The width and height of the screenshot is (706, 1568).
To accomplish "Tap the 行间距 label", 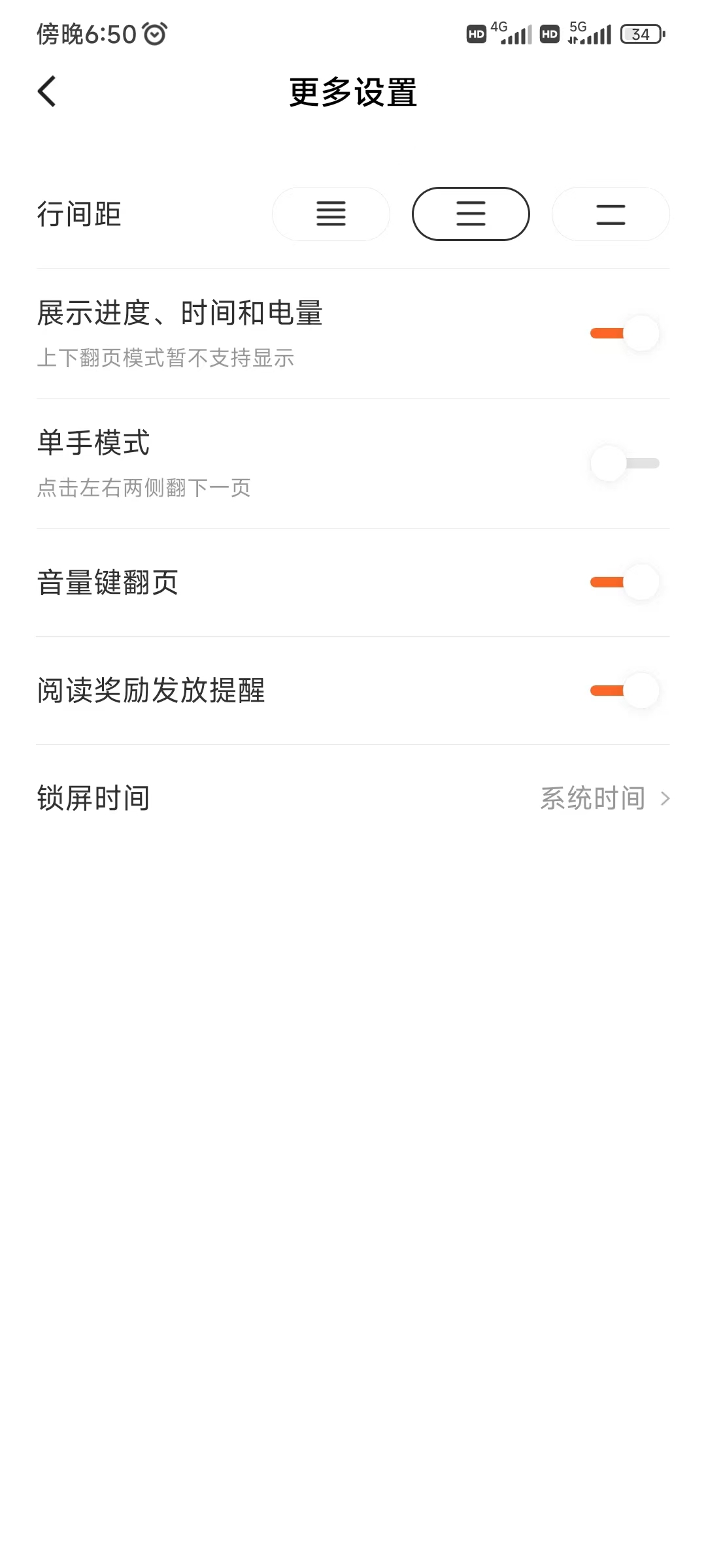I will [x=78, y=214].
